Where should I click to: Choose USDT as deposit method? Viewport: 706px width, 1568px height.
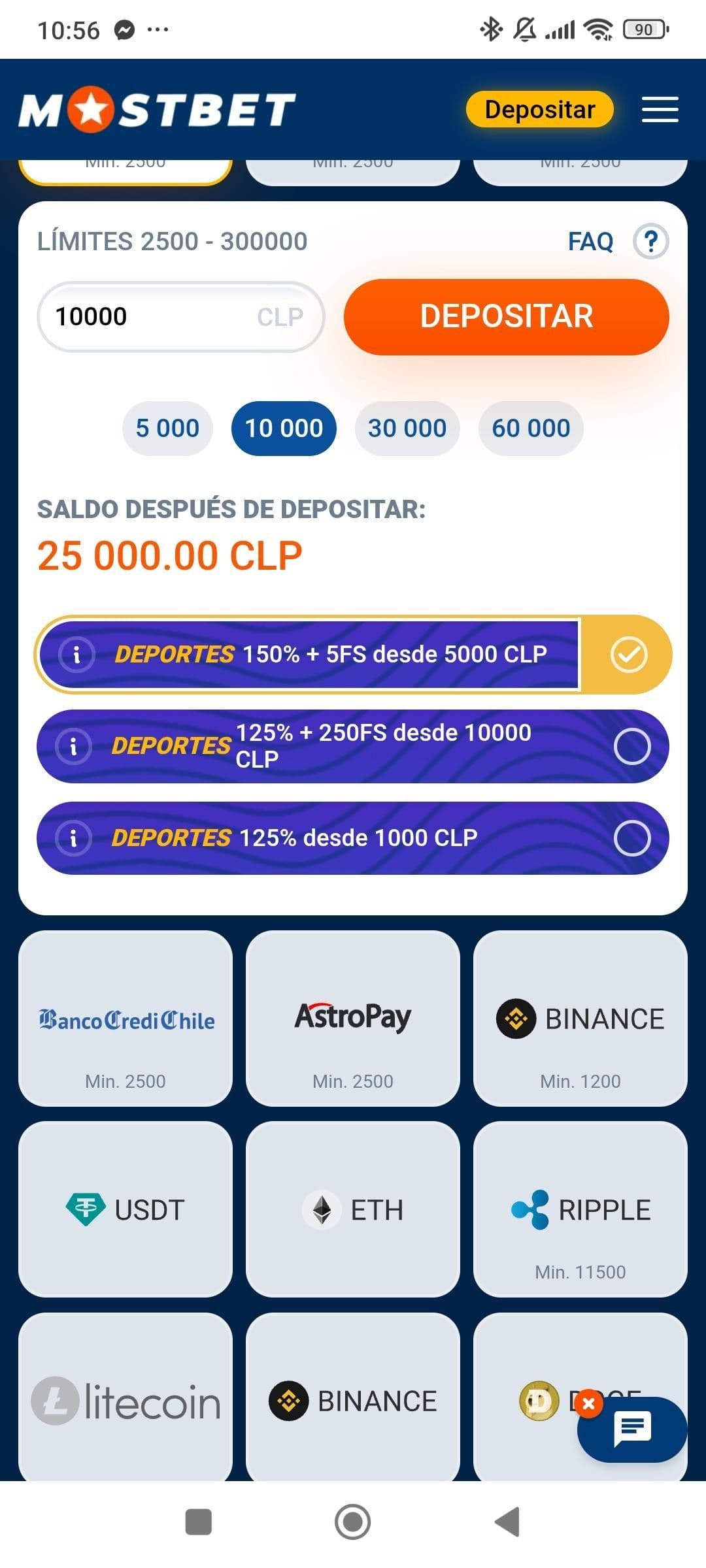(x=126, y=1209)
